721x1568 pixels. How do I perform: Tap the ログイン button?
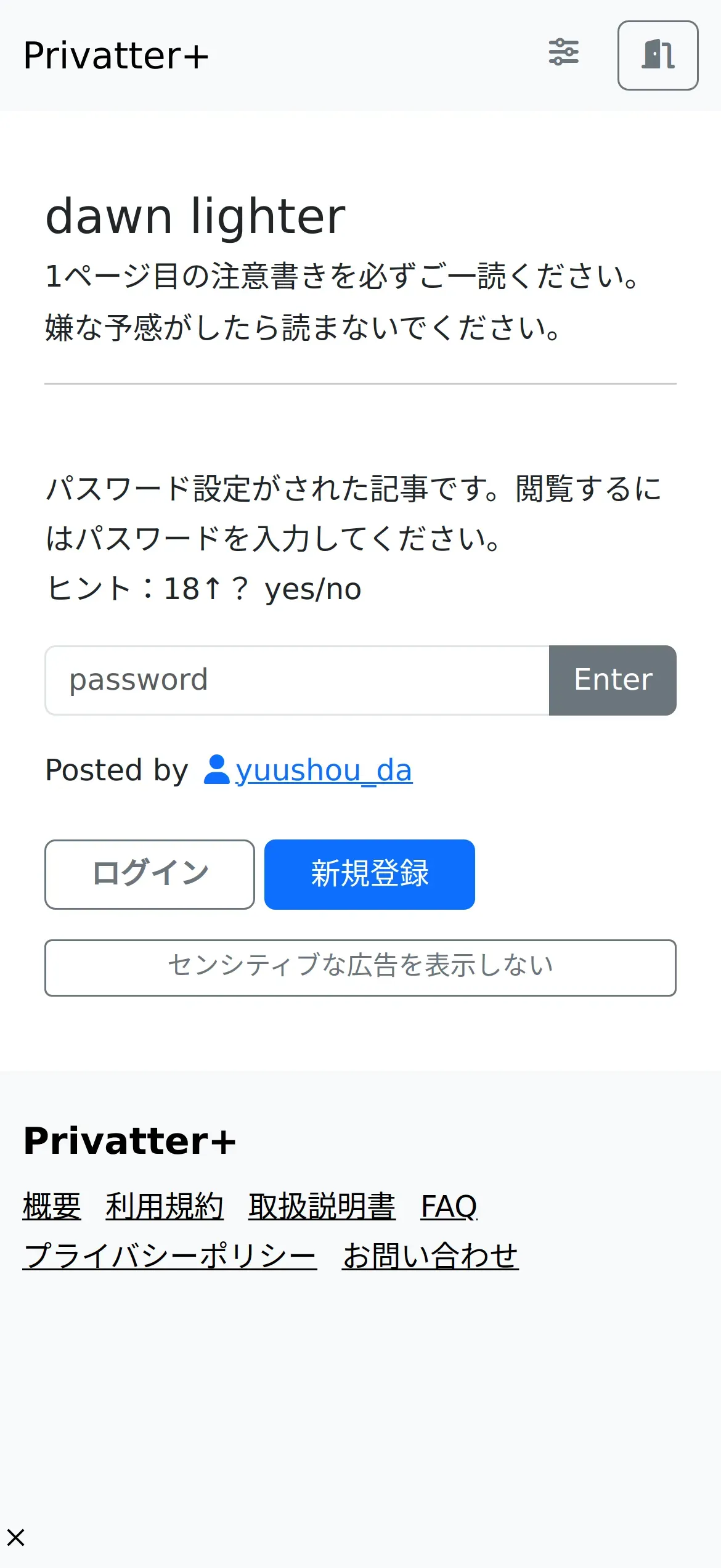coord(150,874)
